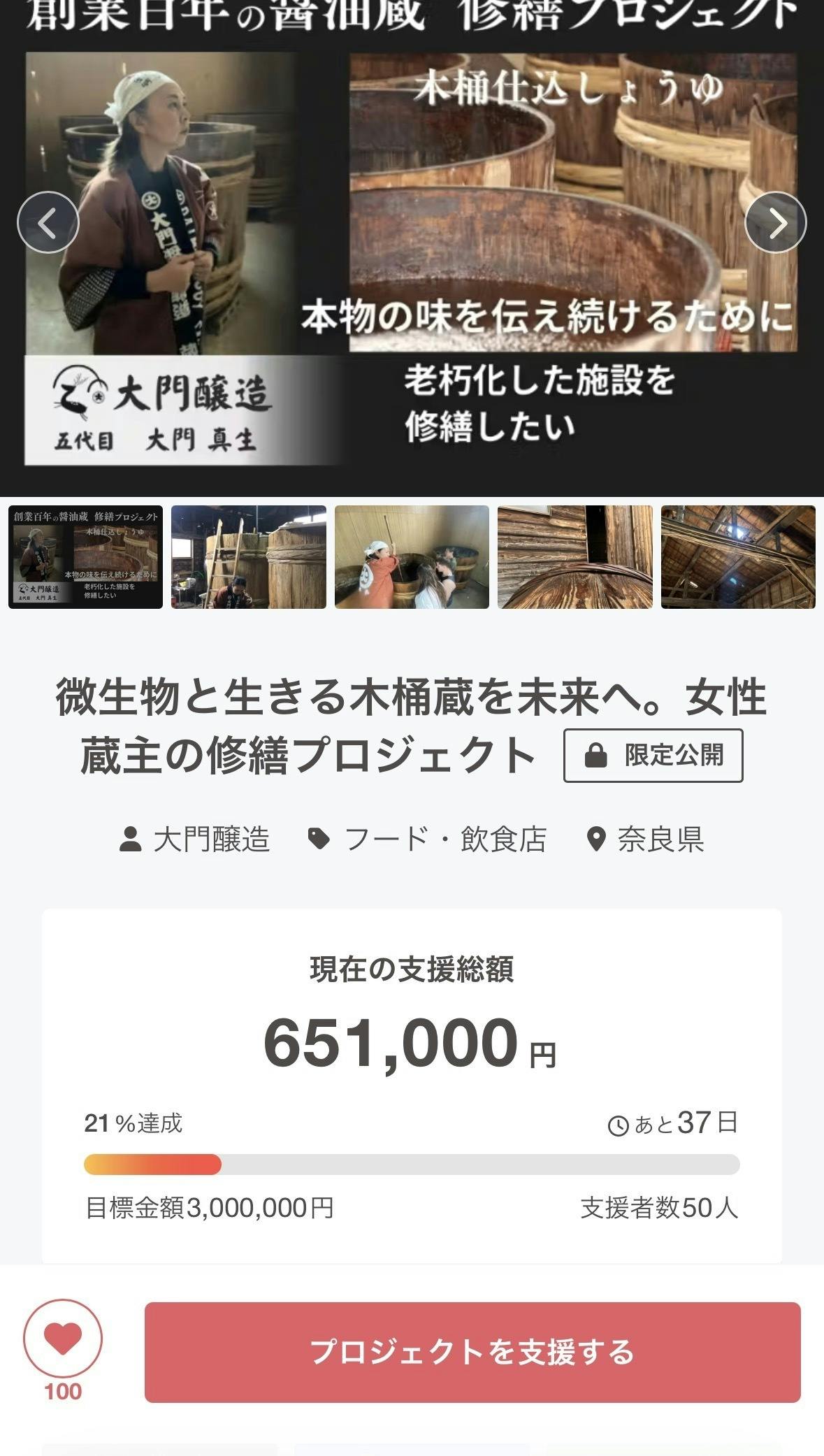View the thumbnail of the roof beams
Viewport: 824px width, 1456px height.
pyautogui.click(x=738, y=557)
